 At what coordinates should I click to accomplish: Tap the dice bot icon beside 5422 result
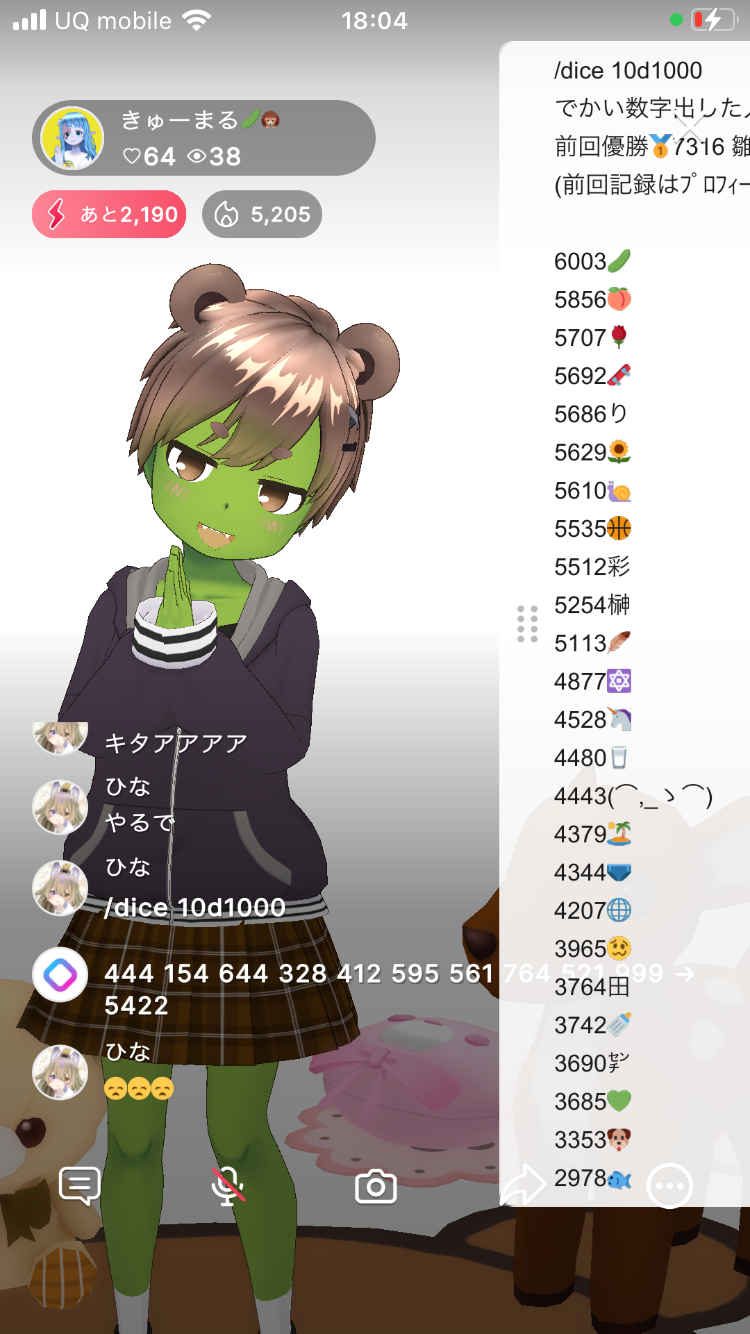click(60, 974)
